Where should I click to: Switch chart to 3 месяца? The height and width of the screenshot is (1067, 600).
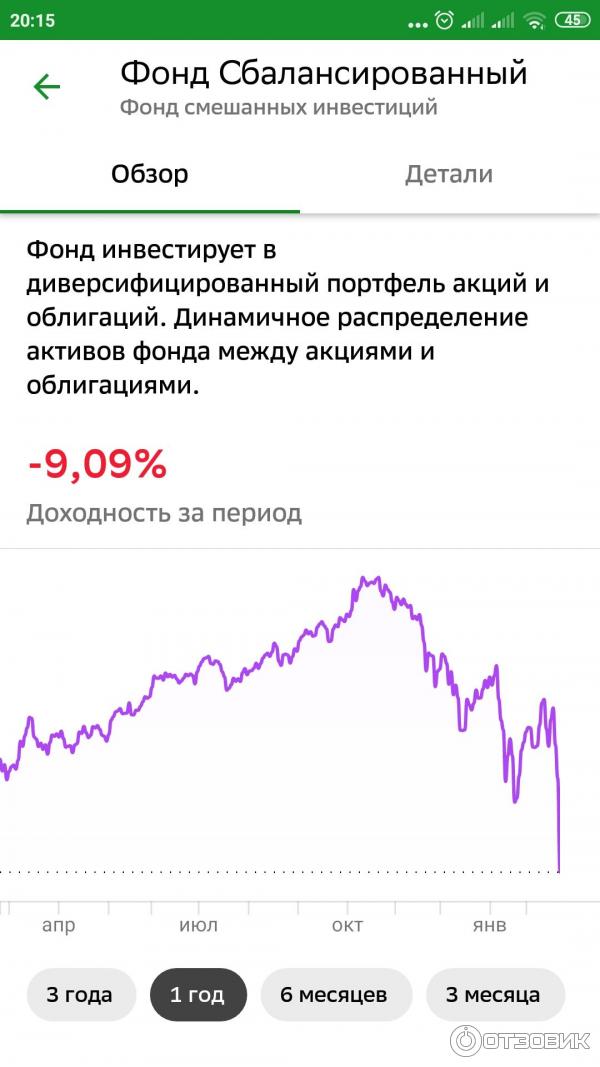[494, 994]
